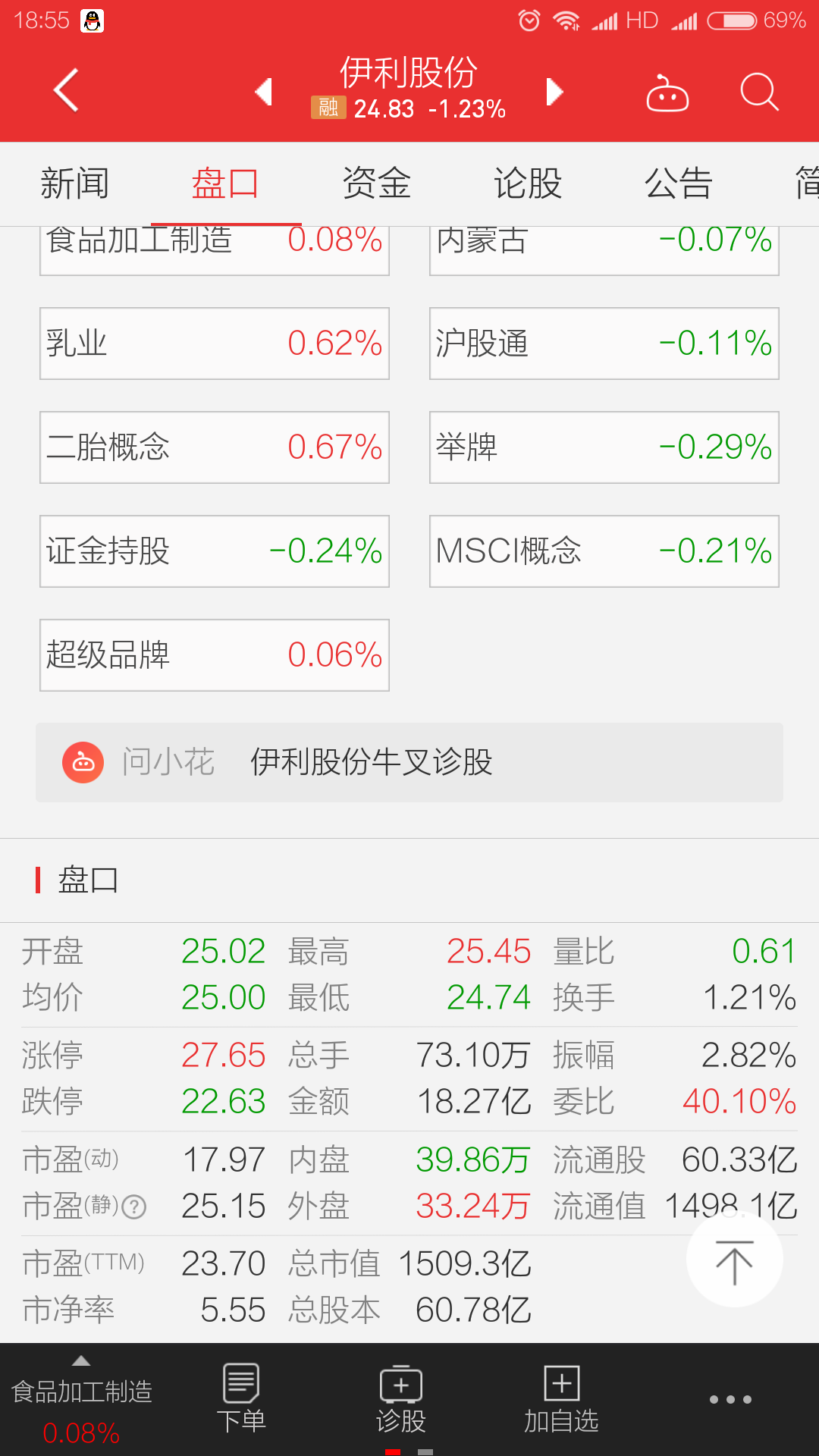Switch to the previous stock with left triangle
Viewport: 819px width, 1456px height.
pyautogui.click(x=263, y=92)
